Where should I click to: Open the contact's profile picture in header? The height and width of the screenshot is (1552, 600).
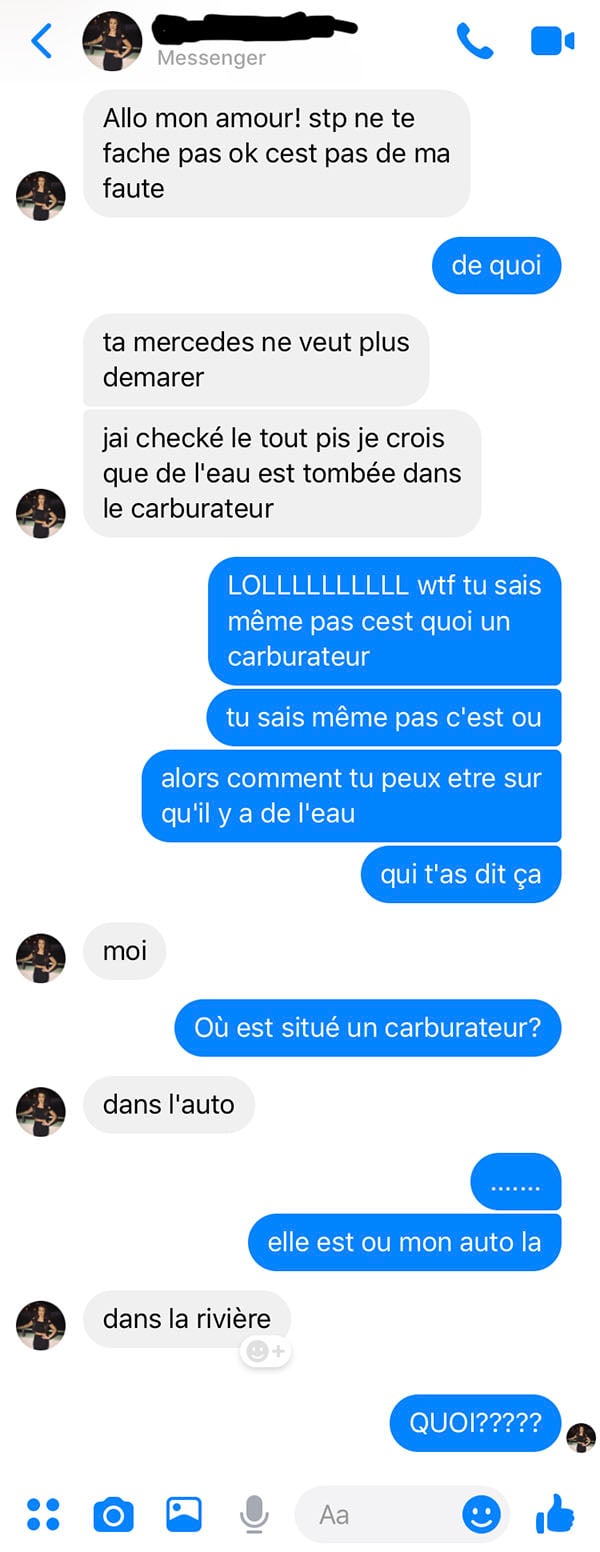point(111,42)
